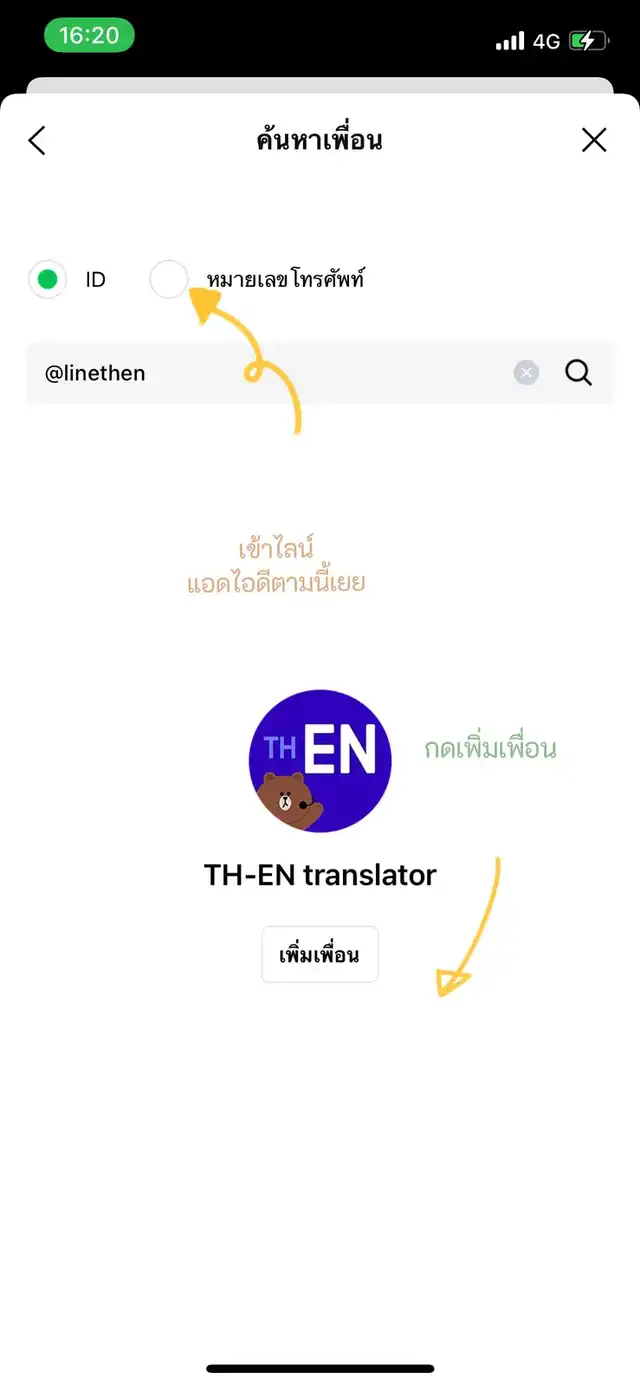Tap the เพิ่มเพื่อน button

(320, 954)
